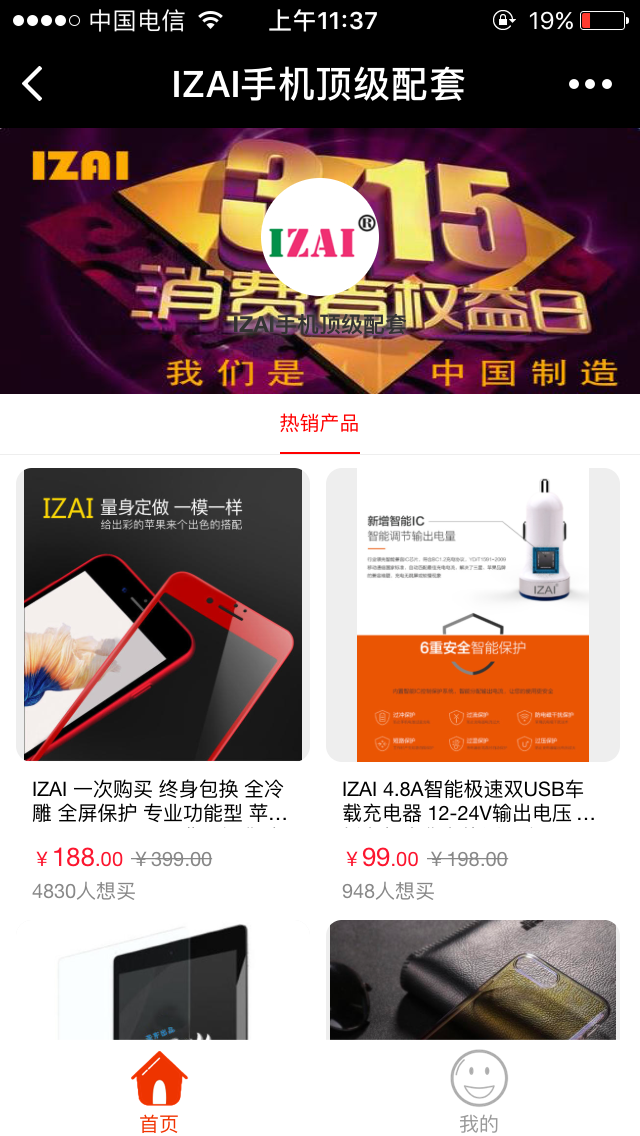The image size is (640, 1136).
Task: Open the three-dot overflow menu
Action: (590, 84)
